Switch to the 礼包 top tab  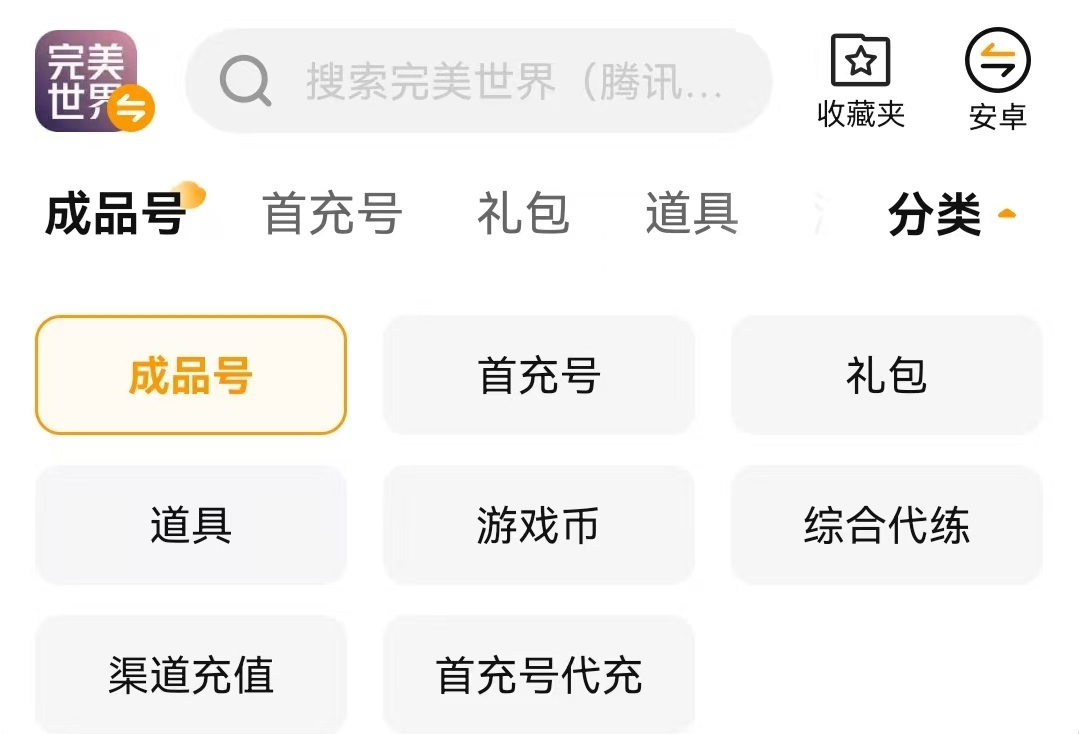(x=523, y=214)
